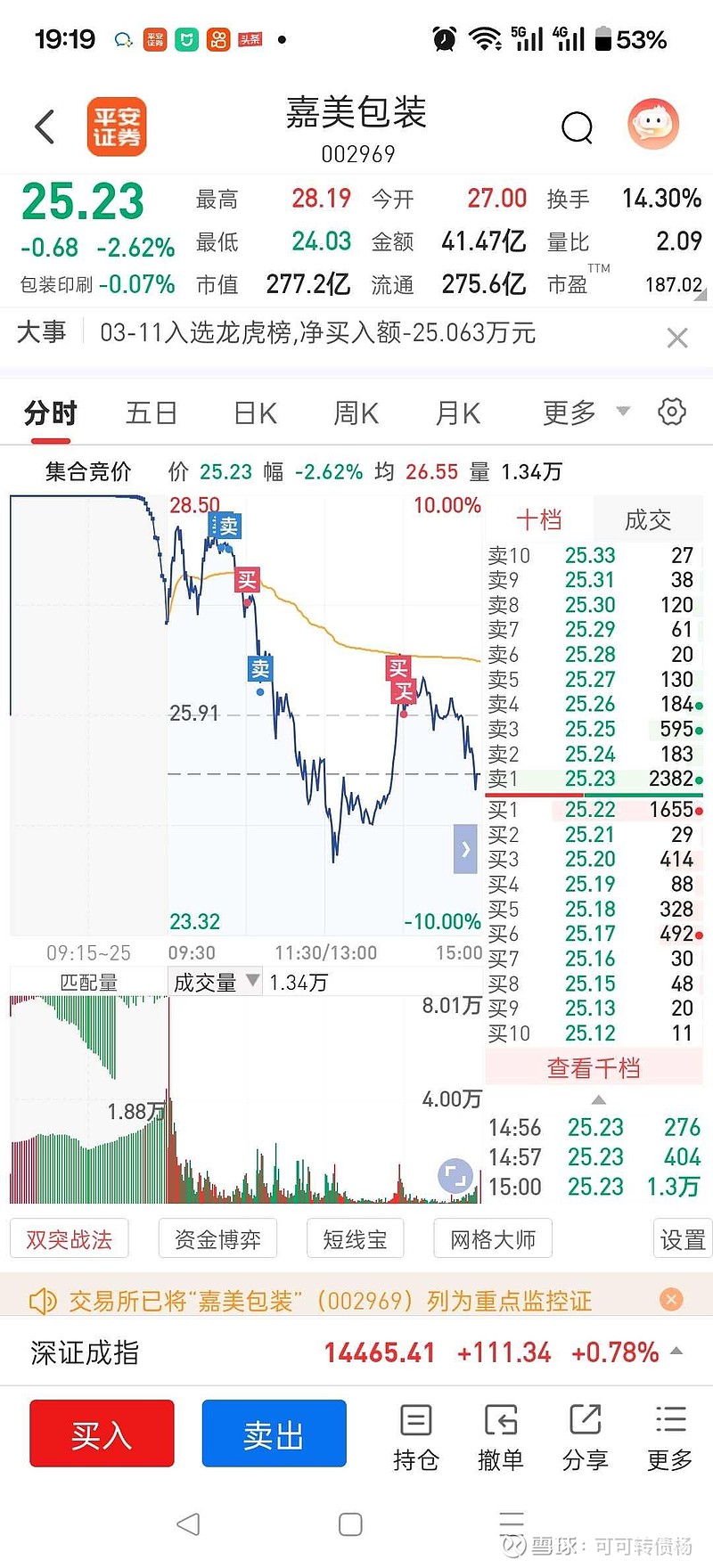
Task: Open the chart settings gear icon
Action: click(x=671, y=412)
